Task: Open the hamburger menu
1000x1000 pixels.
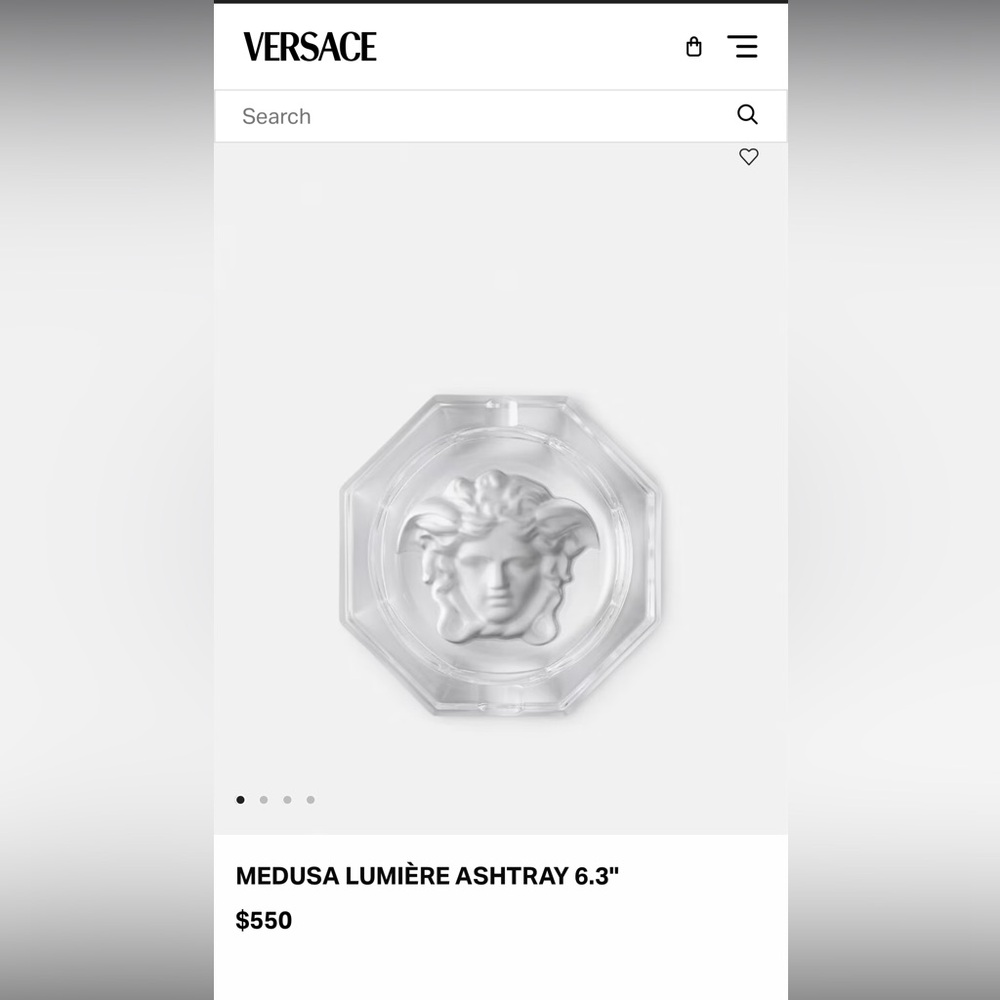Action: (742, 46)
